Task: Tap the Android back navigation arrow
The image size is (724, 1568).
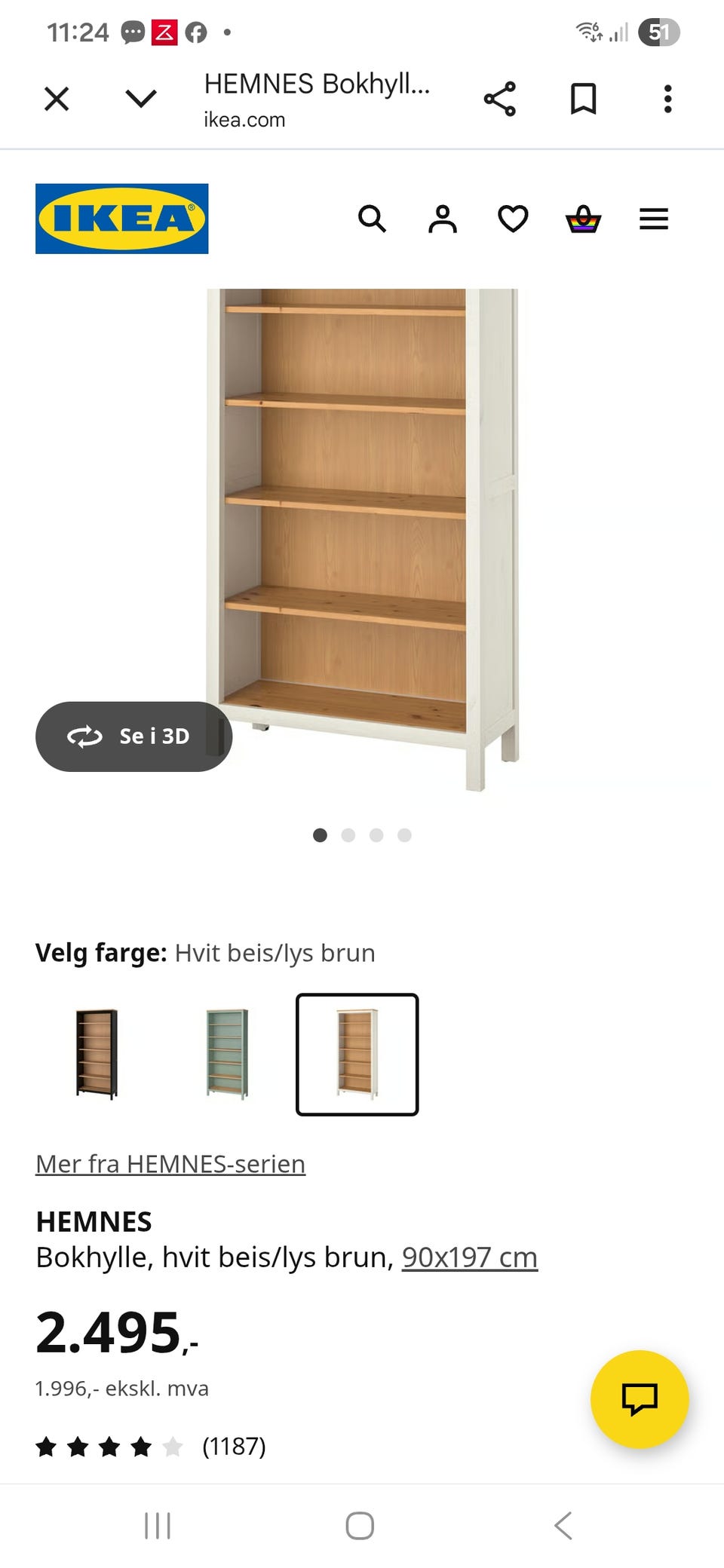Action: click(561, 1527)
